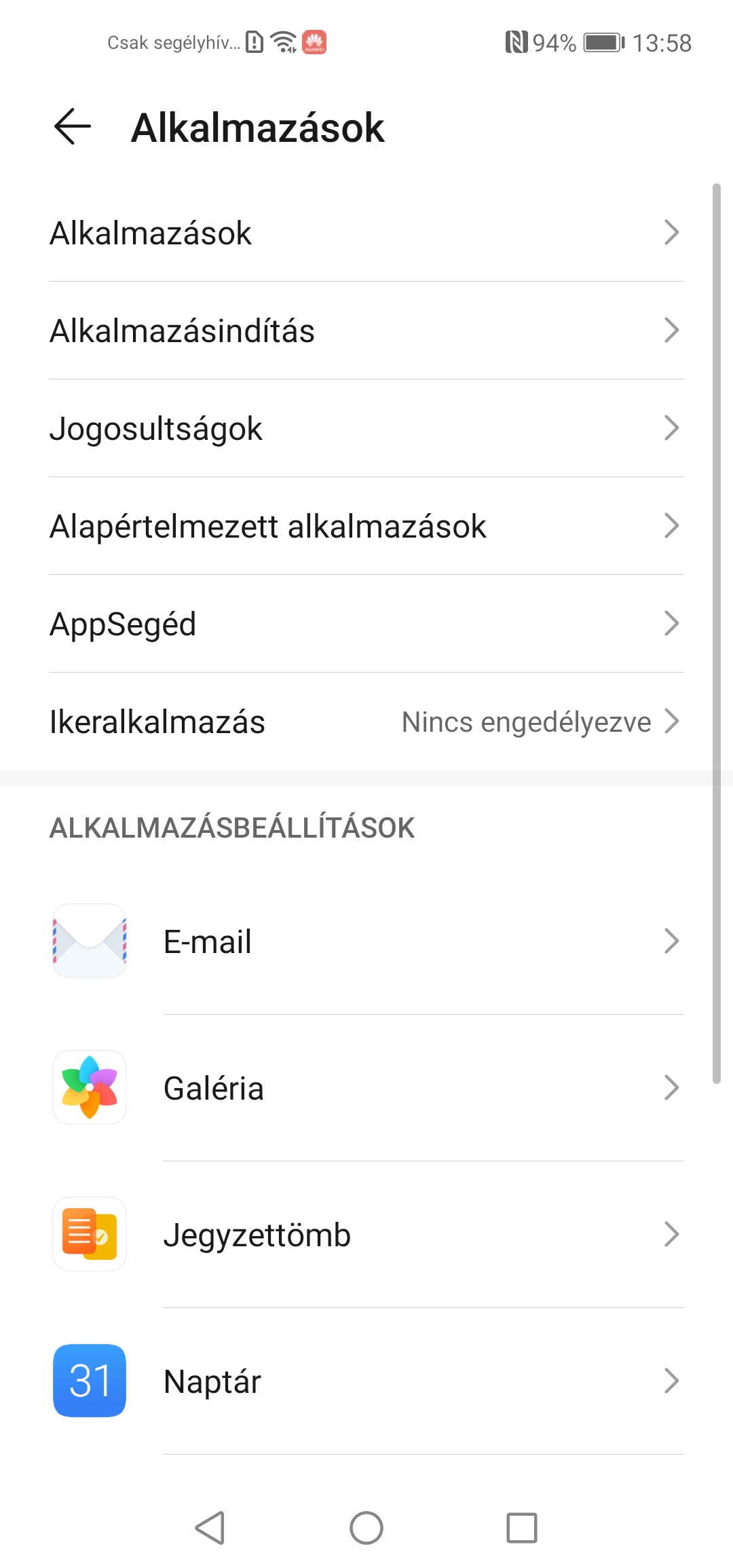Open Alkalmazásindítás settings

click(x=366, y=331)
